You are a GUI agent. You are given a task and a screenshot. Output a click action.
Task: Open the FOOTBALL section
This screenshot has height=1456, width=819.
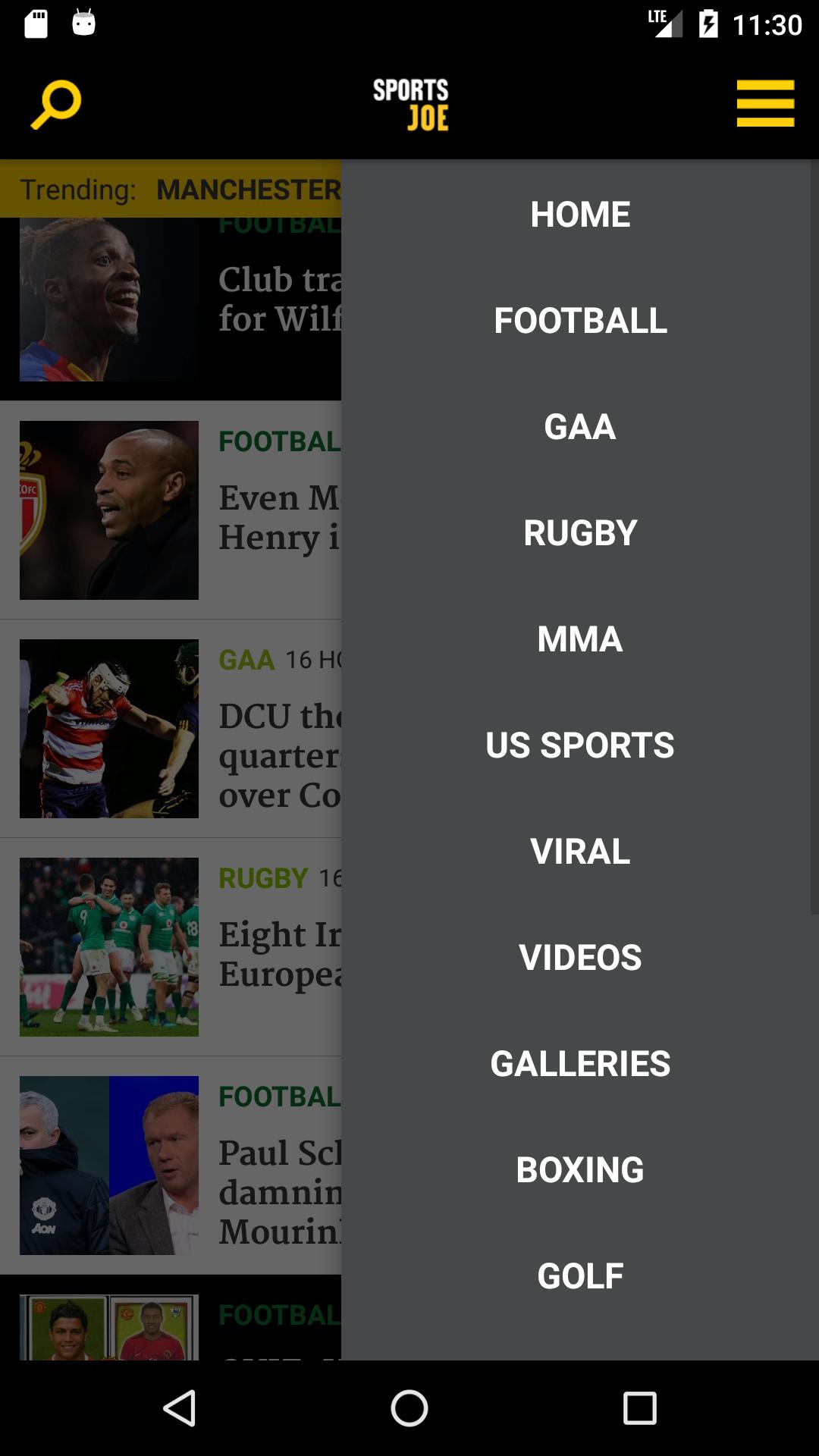coord(580,321)
